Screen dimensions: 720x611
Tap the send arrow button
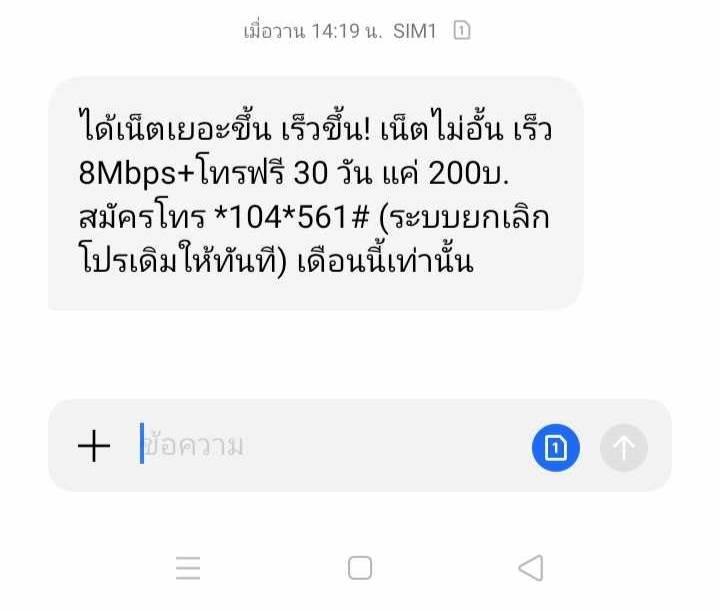pyautogui.click(x=624, y=448)
